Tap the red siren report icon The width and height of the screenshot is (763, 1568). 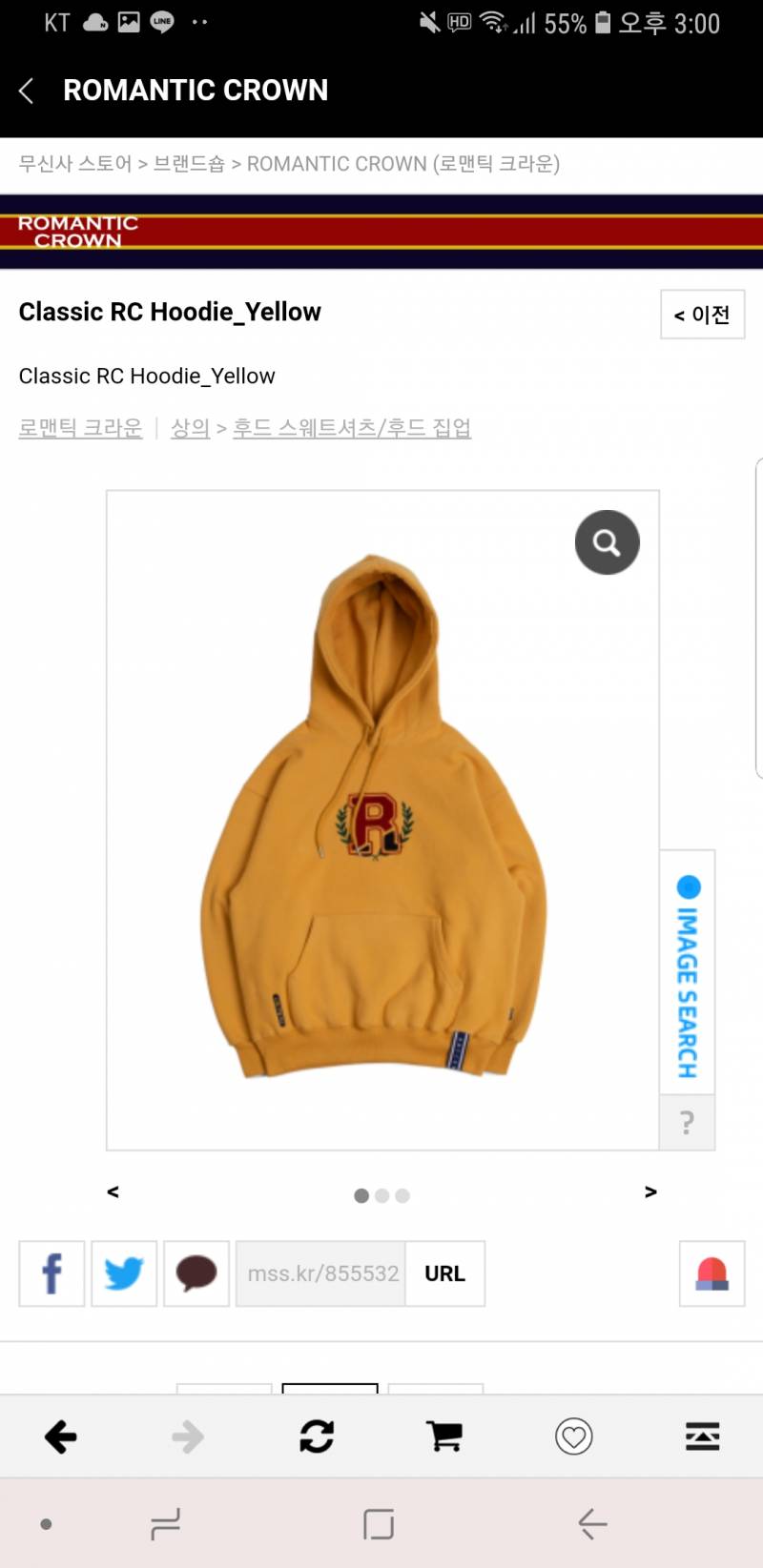711,1273
